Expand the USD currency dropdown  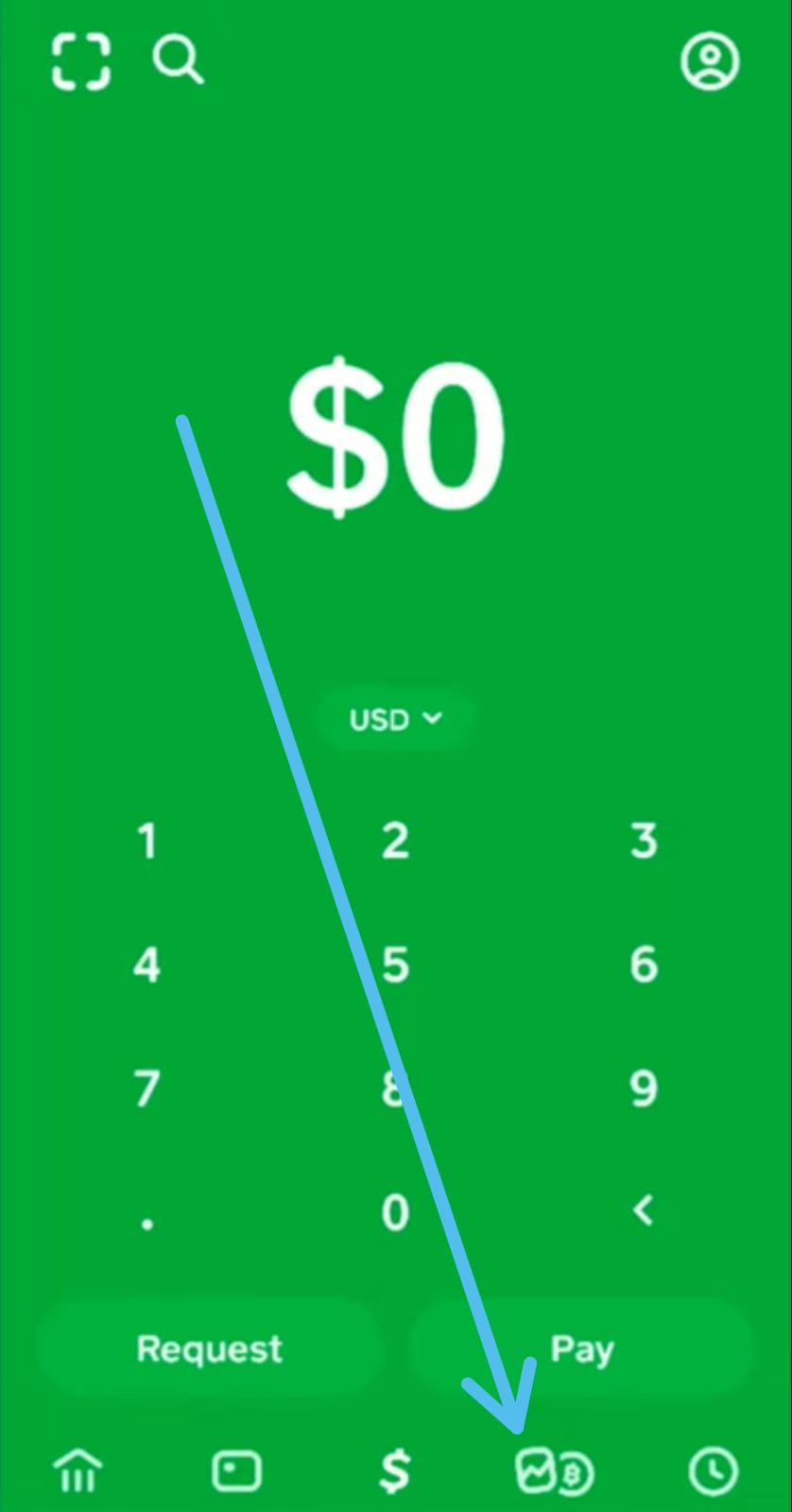(395, 720)
